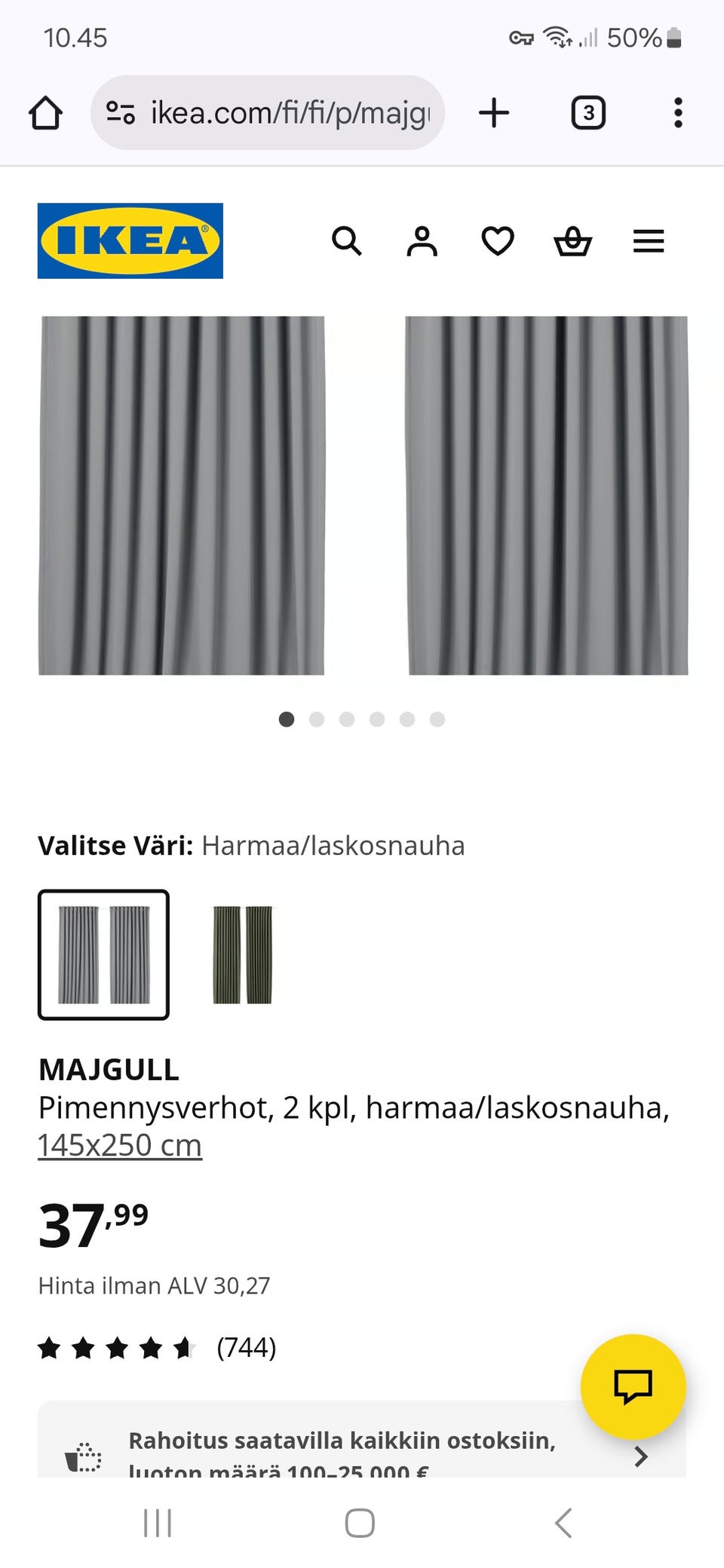Select the gray curtain color option
This screenshot has height=1568, width=724.
click(103, 954)
